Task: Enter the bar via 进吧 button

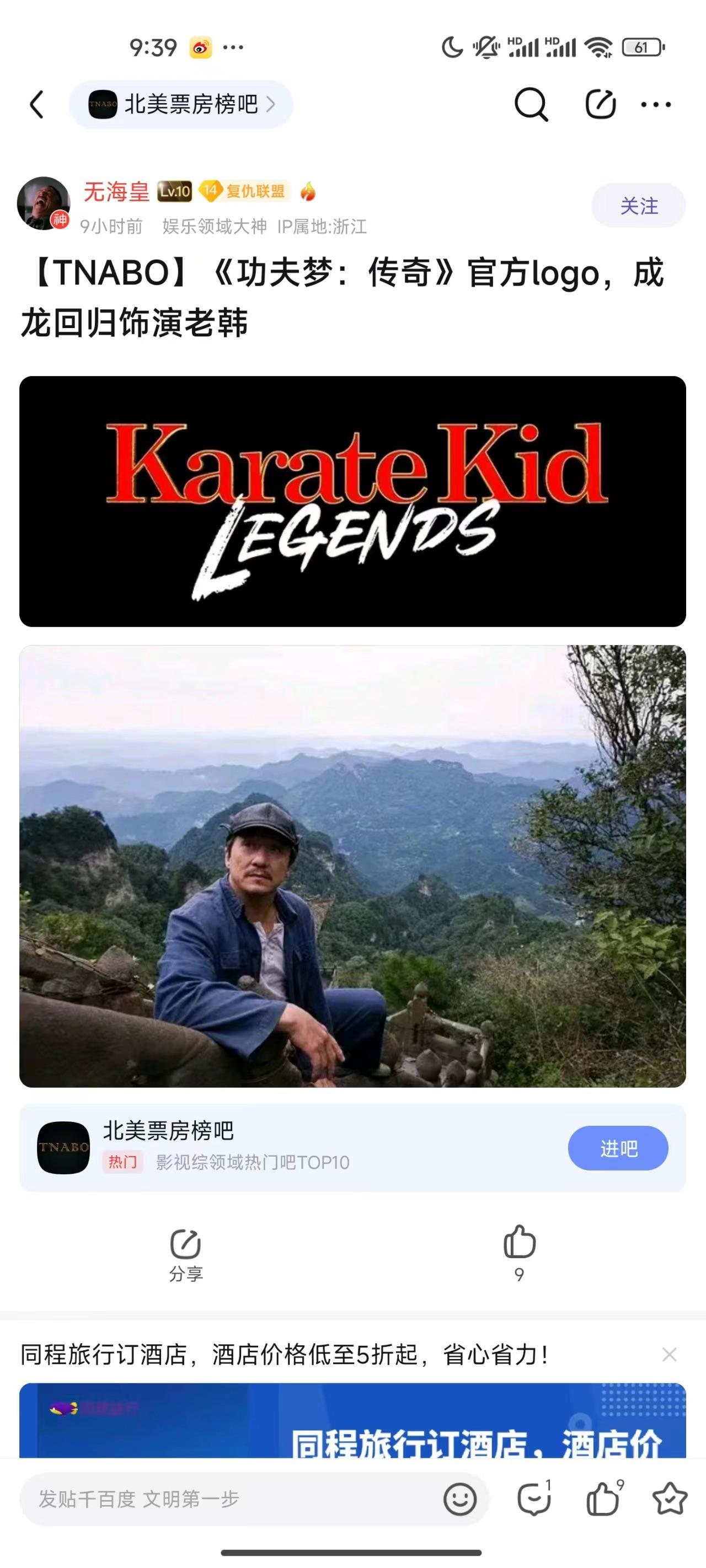Action: tap(618, 1148)
